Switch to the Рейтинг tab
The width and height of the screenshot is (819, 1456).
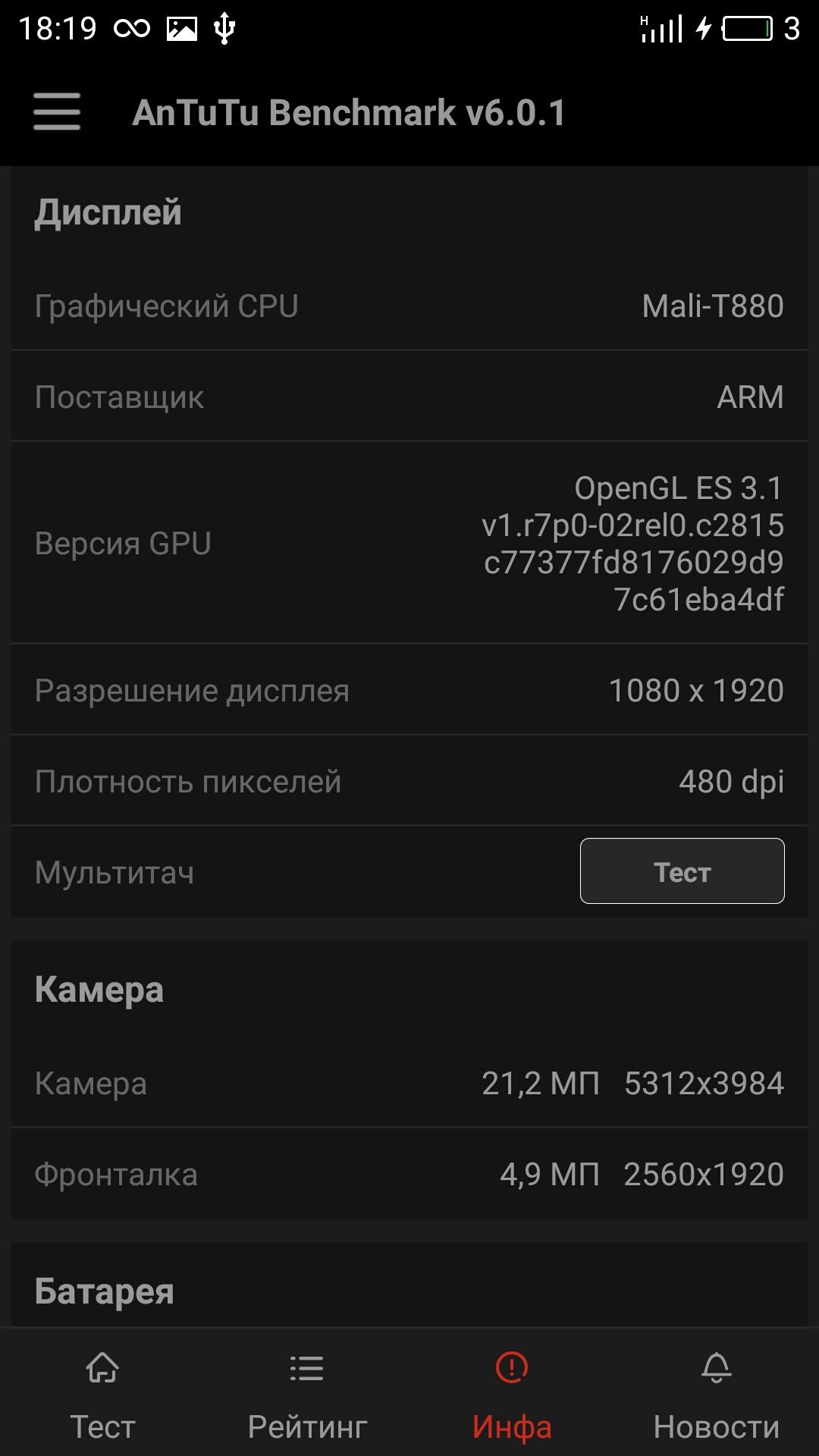pos(307,1397)
